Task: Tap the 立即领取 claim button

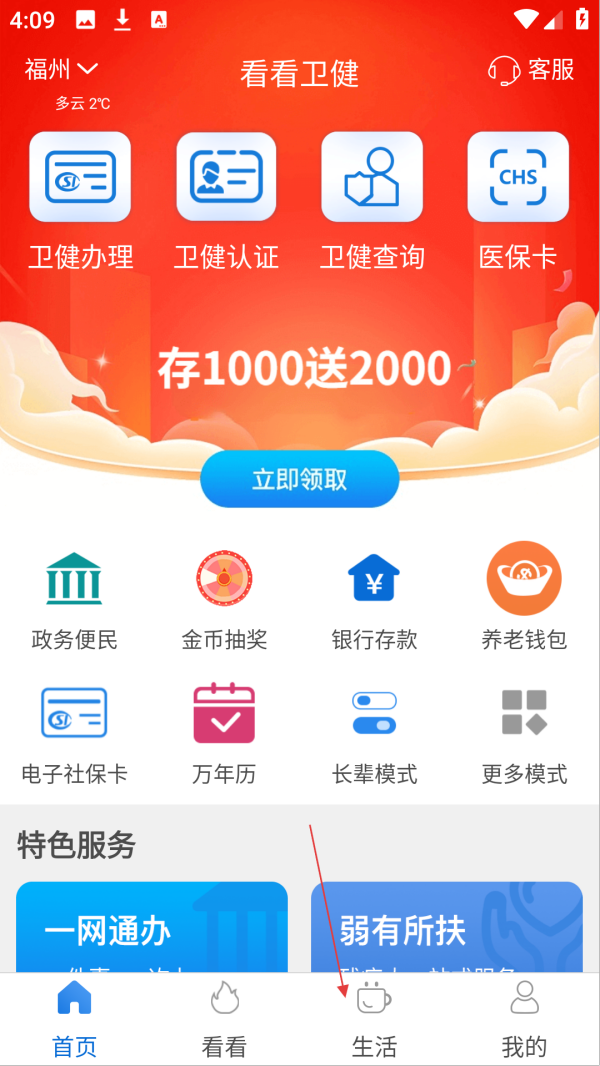Action: [299, 479]
